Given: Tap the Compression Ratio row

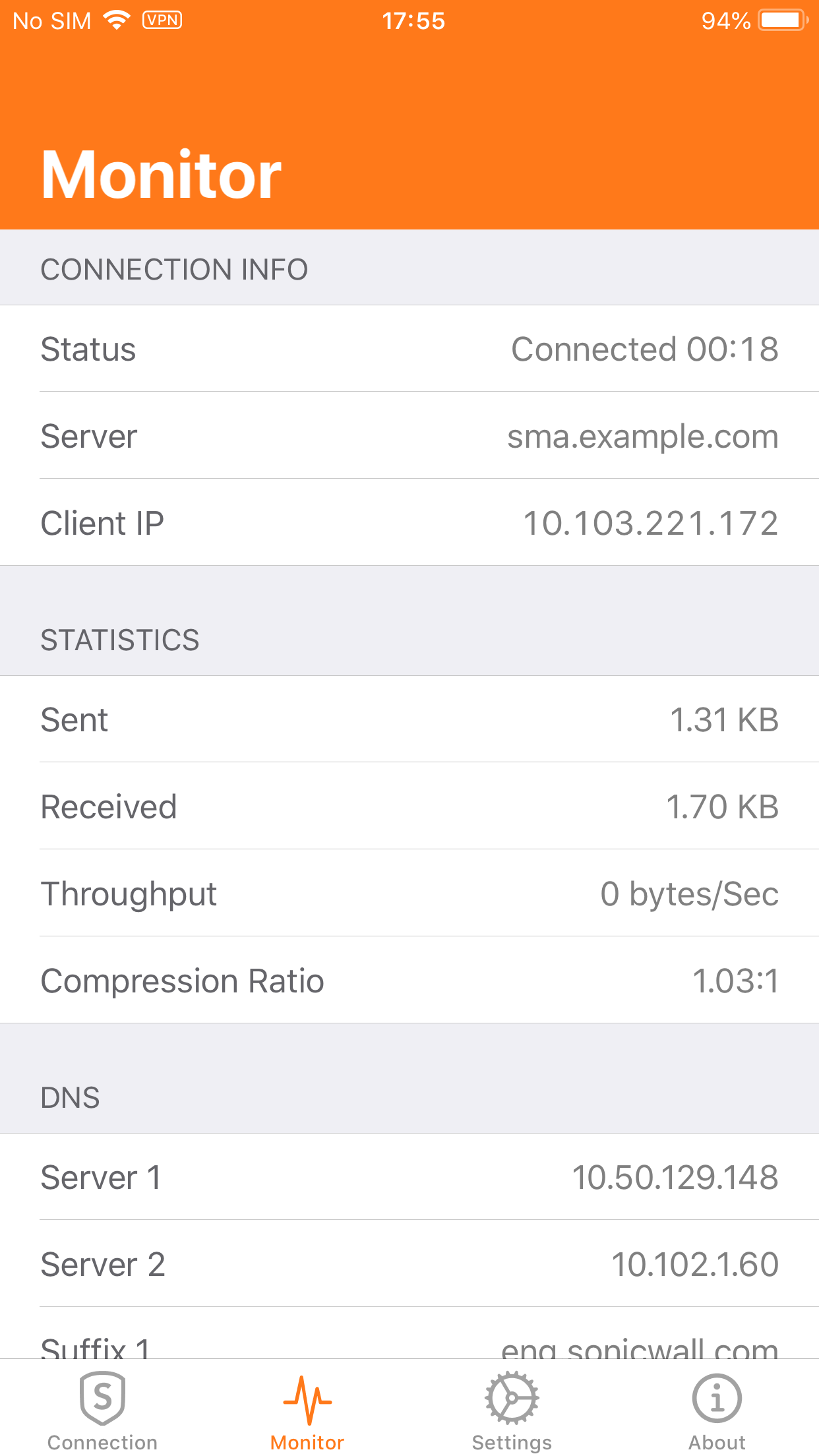Looking at the screenshot, I should 409,981.
